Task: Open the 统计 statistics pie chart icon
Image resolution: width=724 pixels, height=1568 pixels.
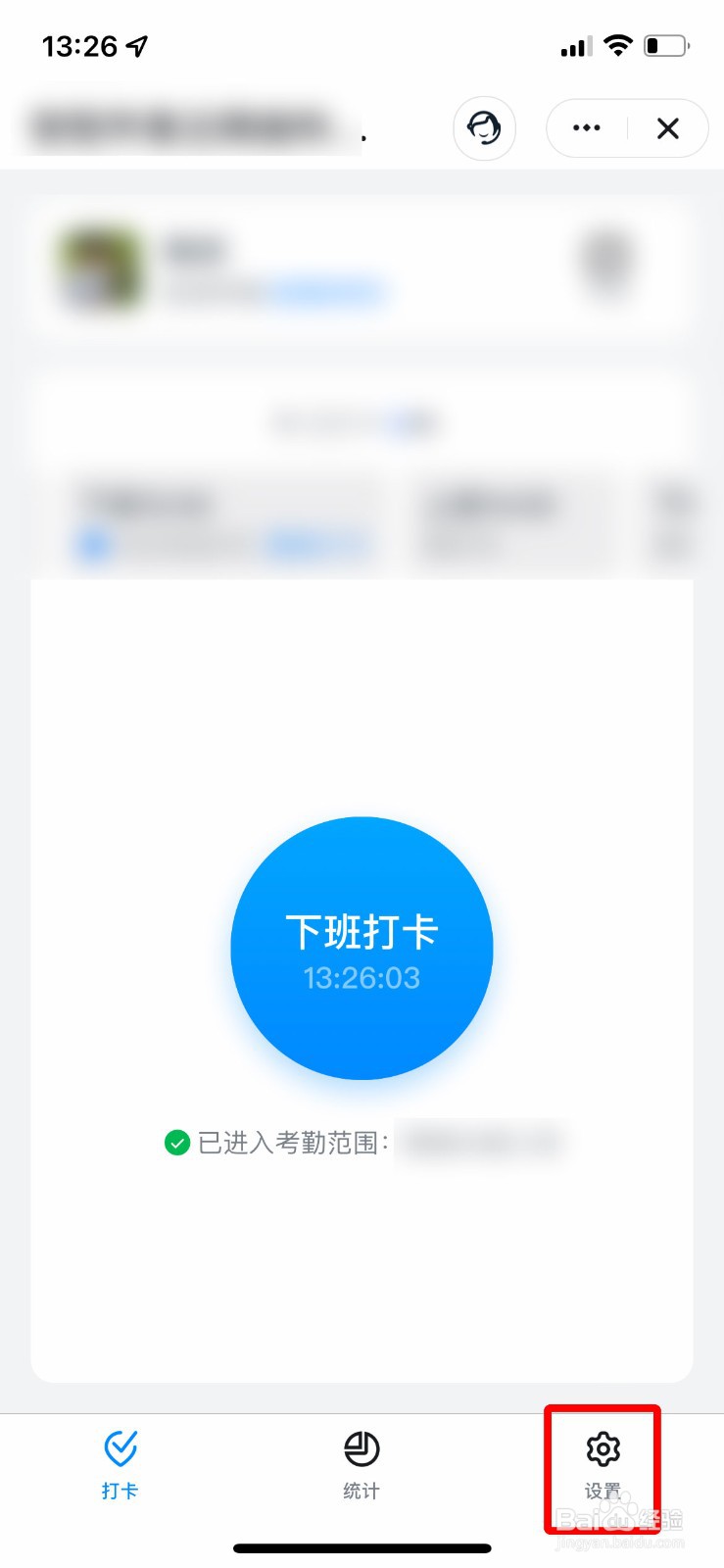Action: 361,1448
